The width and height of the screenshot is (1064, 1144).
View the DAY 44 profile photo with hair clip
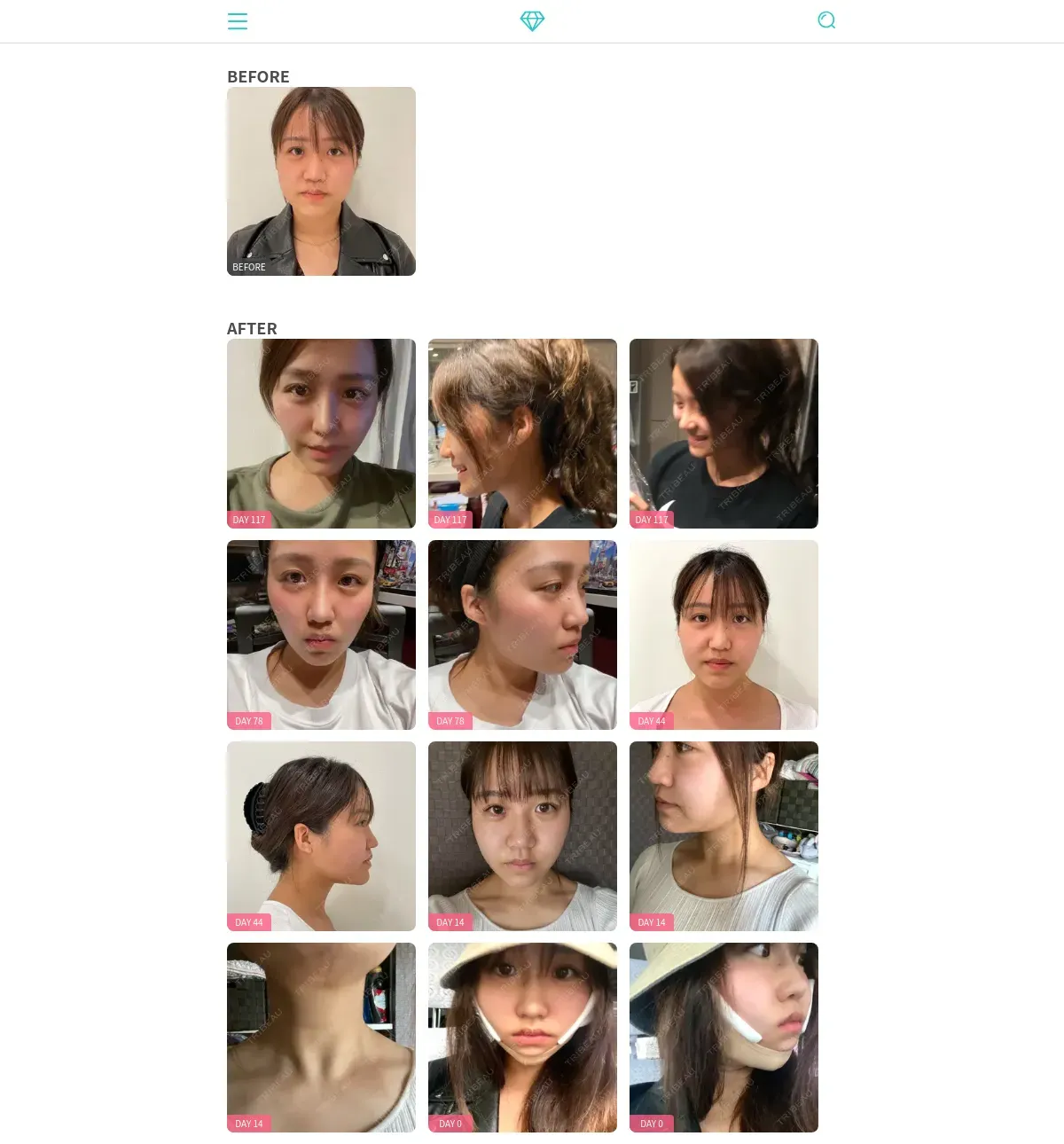pyautogui.click(x=321, y=836)
